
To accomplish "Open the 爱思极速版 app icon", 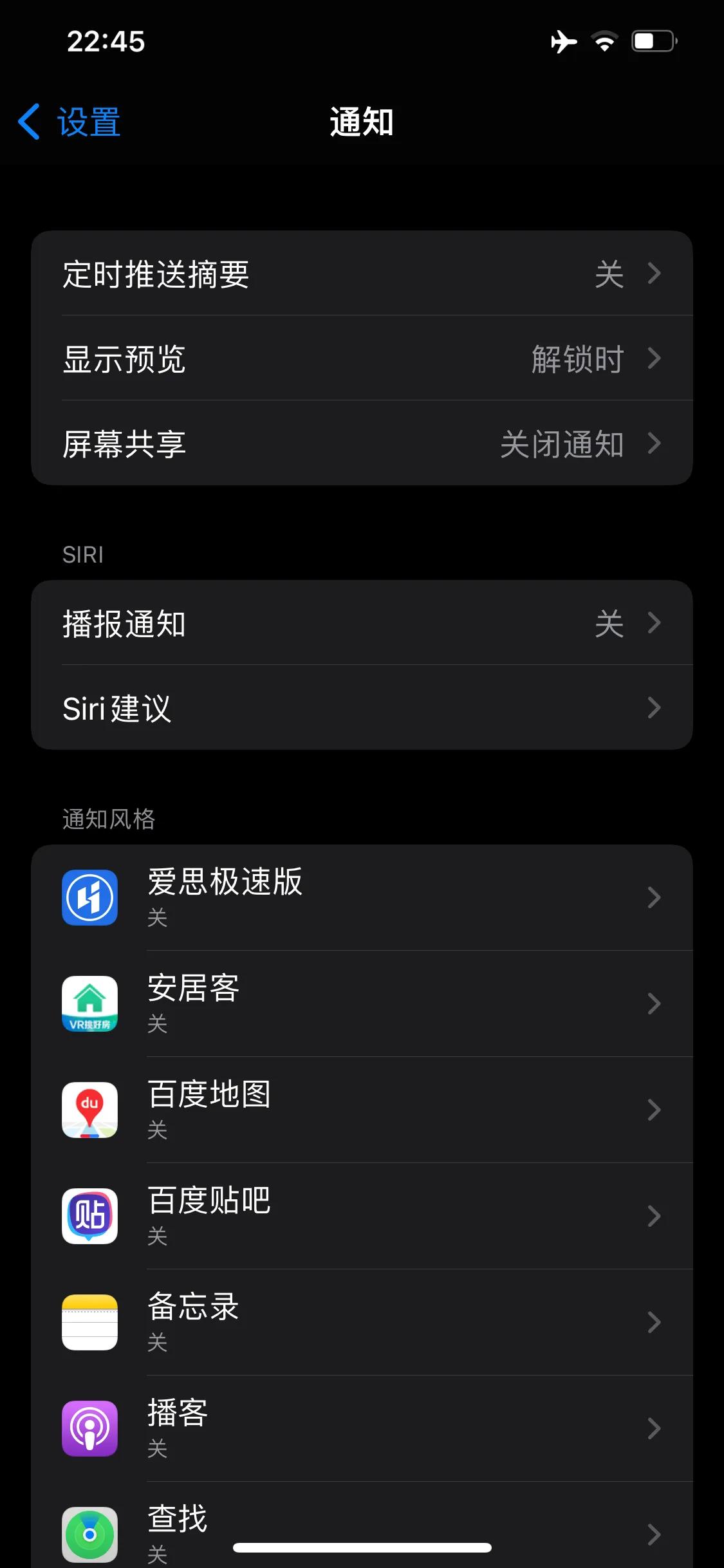I will (x=89, y=897).
